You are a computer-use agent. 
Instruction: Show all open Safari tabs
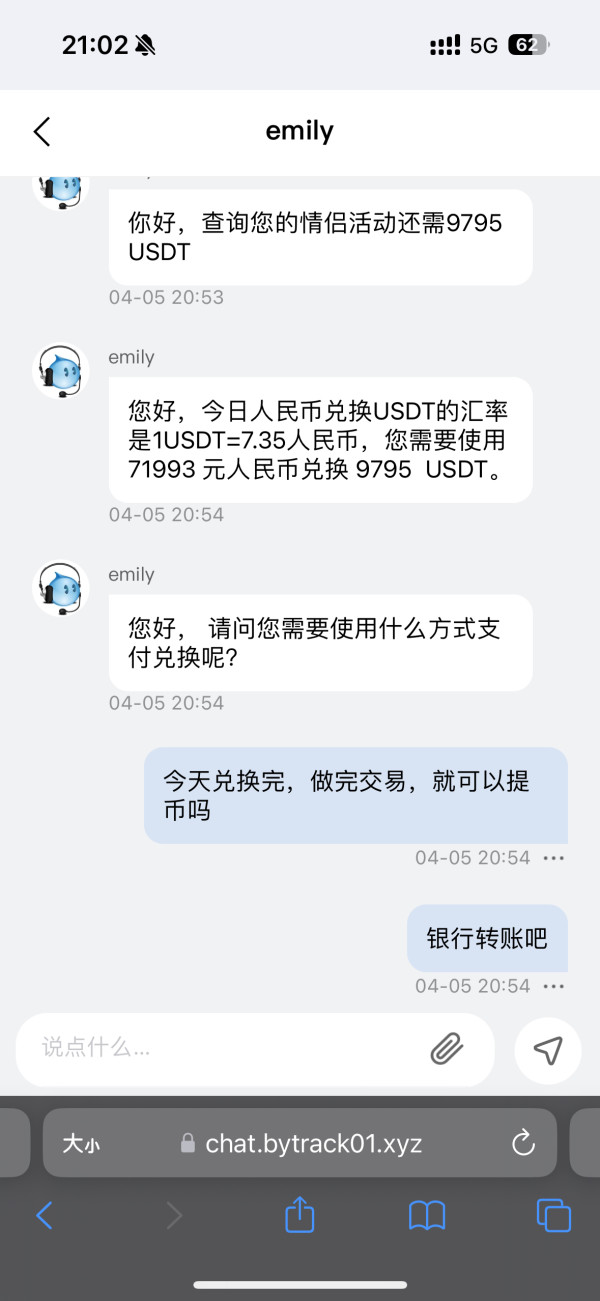click(x=553, y=1215)
